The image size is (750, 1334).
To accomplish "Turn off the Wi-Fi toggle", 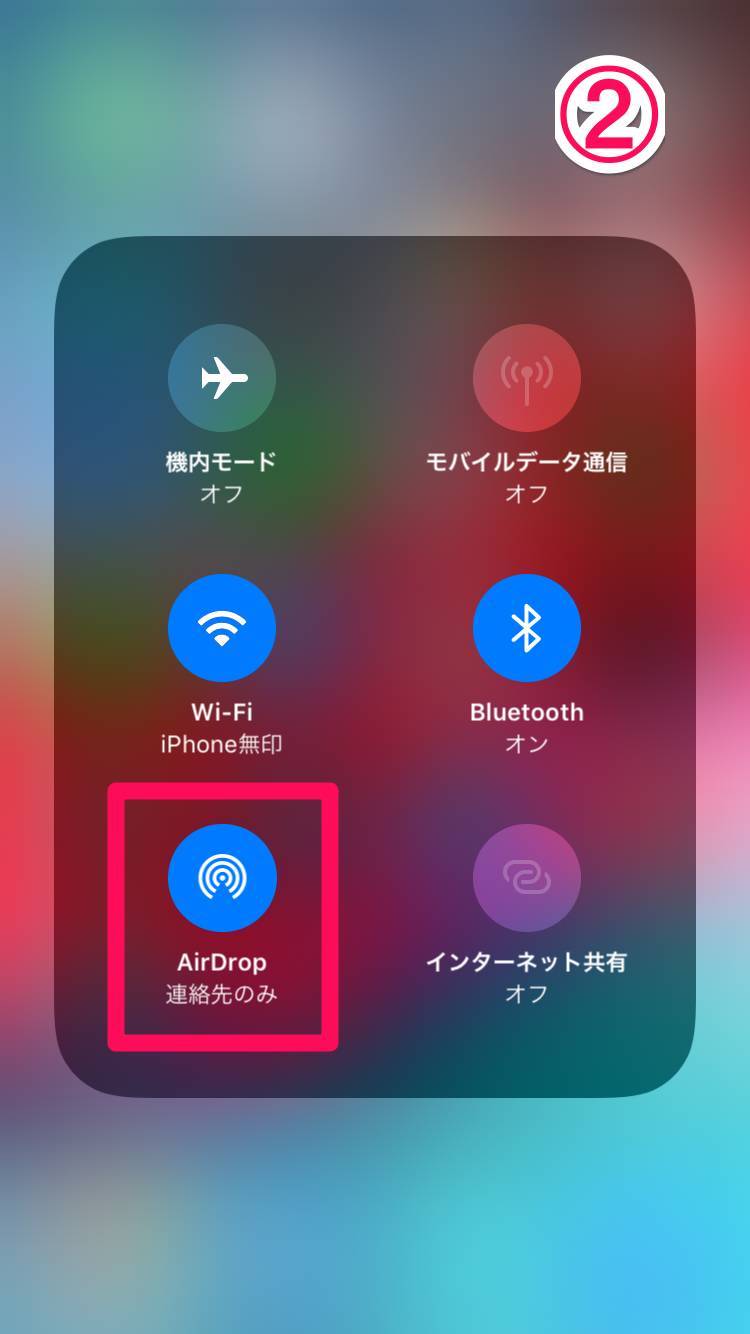I will tap(222, 628).
